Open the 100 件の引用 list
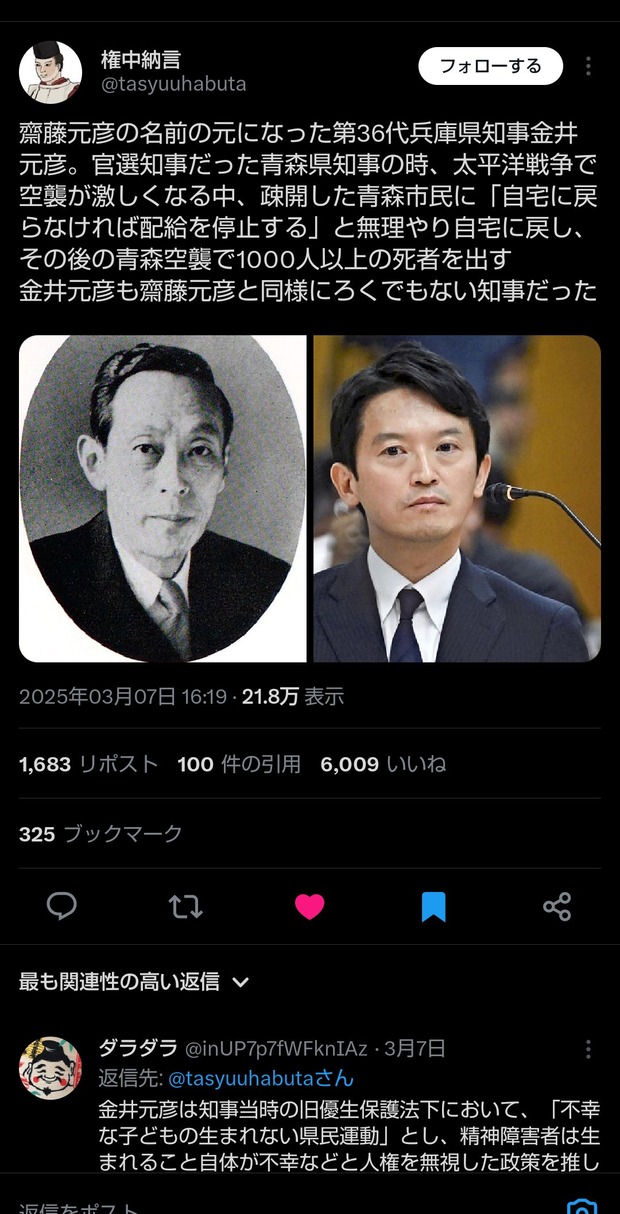Screen dimensions: 620x1214 239,764
